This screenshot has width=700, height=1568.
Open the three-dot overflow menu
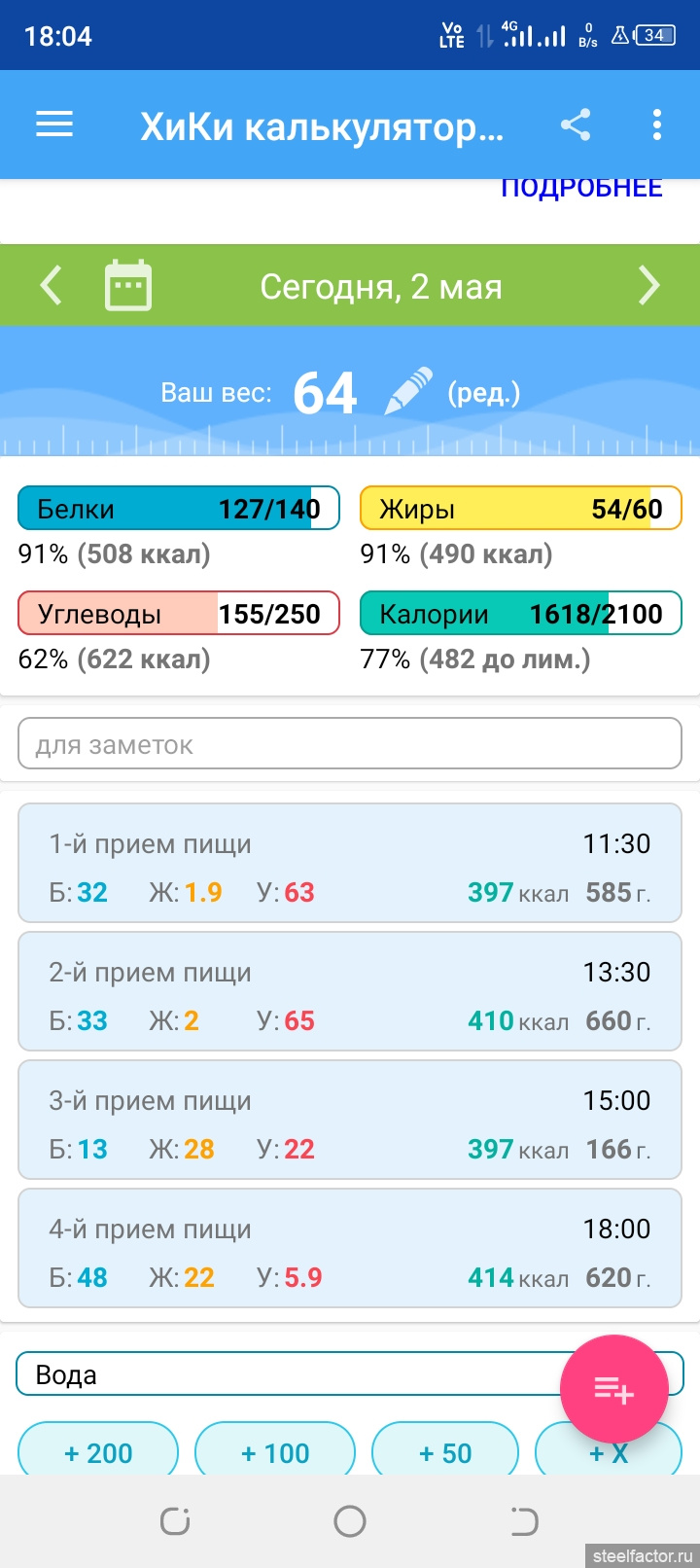coord(657,125)
